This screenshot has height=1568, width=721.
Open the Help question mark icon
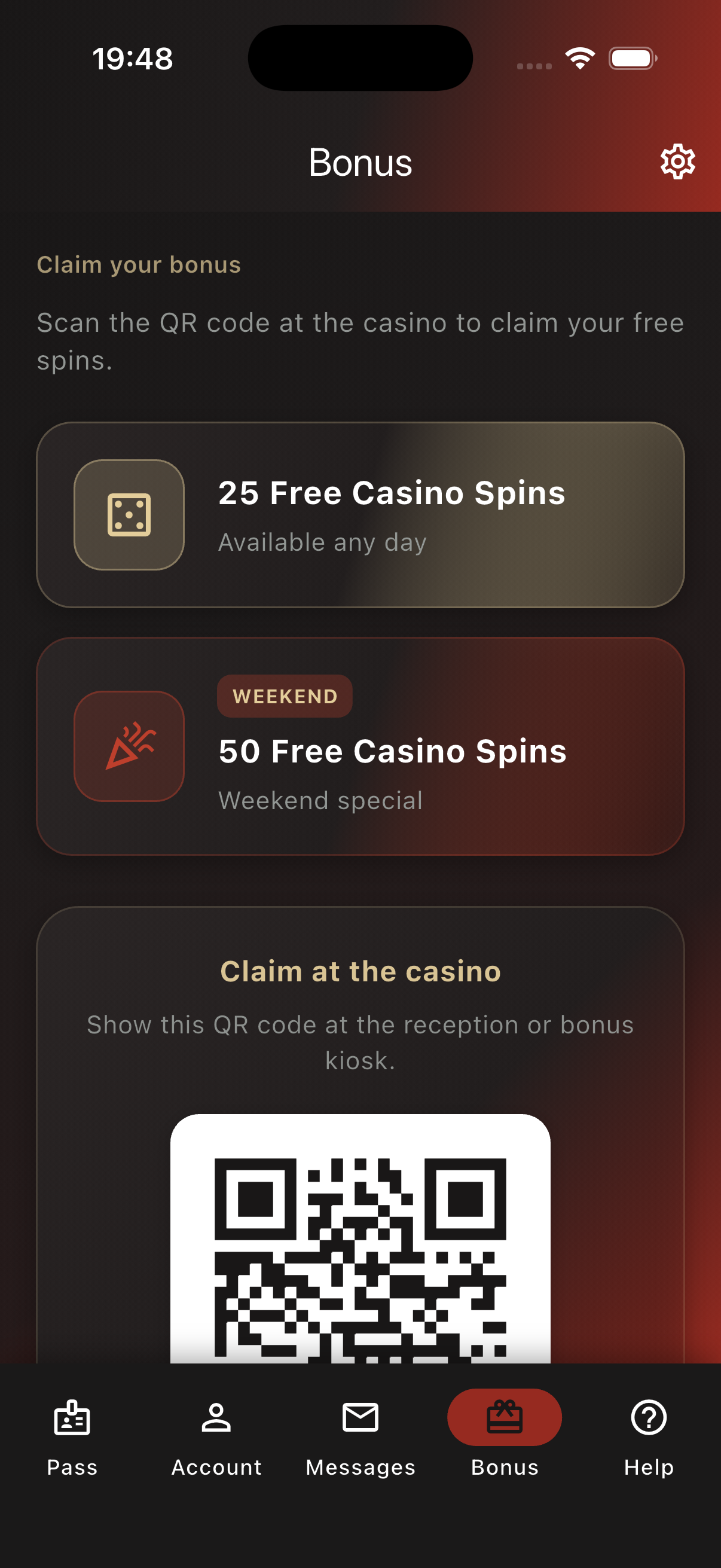pos(648,1418)
